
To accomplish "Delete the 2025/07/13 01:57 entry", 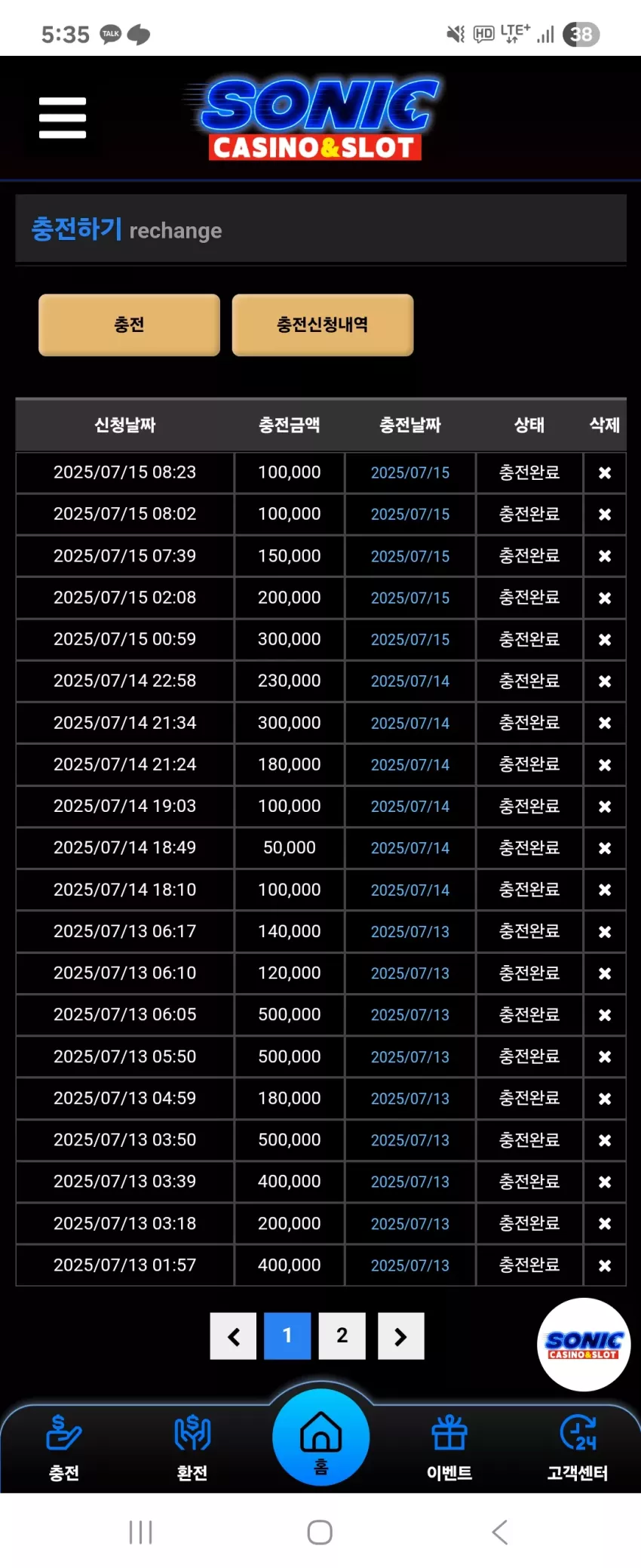I will [605, 1265].
